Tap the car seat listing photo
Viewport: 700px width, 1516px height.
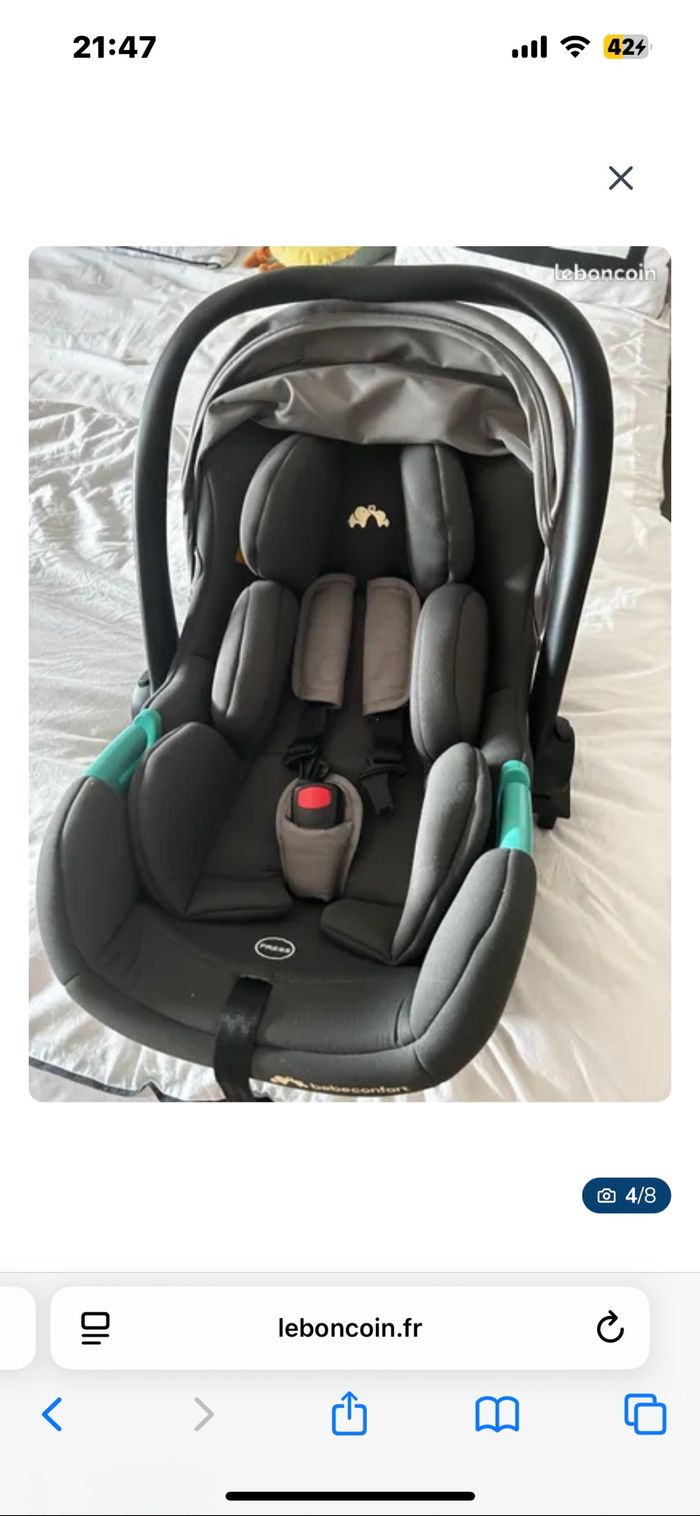point(350,673)
